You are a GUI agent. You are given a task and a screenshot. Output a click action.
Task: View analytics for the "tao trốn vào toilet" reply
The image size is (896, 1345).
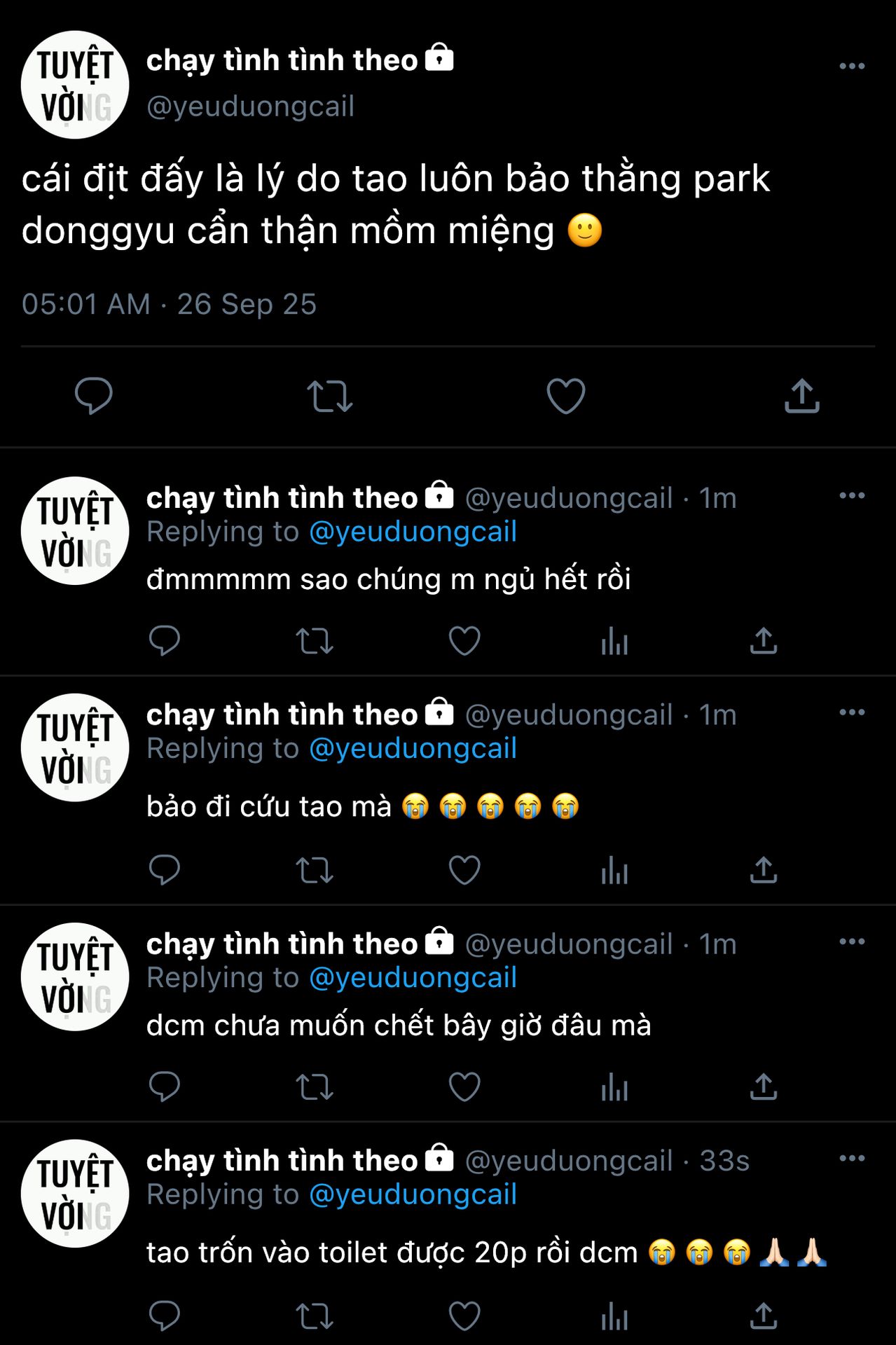[x=614, y=1316]
